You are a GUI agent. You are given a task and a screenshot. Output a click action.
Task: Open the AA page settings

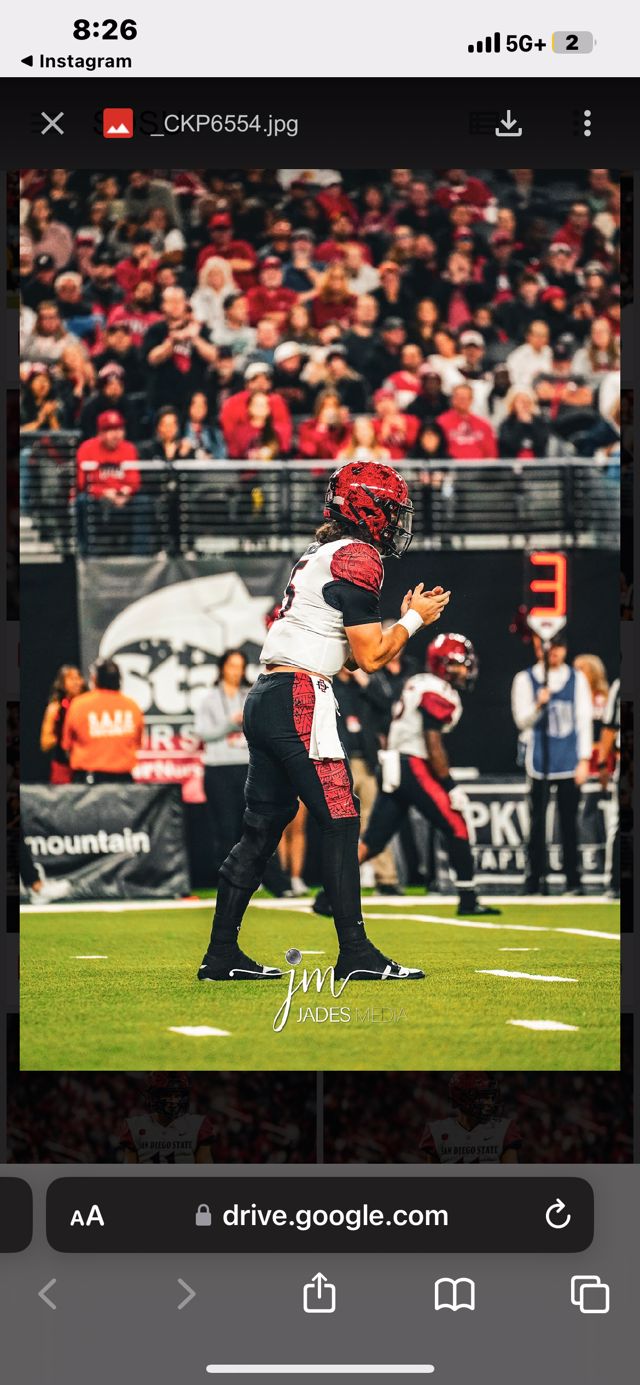click(87, 1216)
